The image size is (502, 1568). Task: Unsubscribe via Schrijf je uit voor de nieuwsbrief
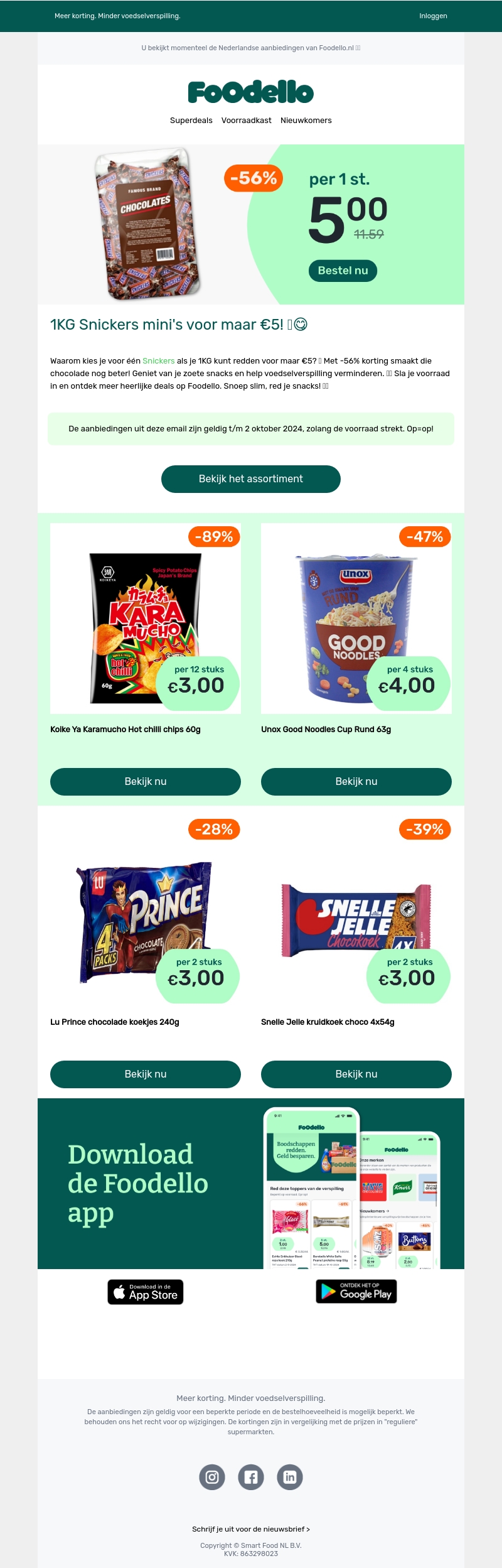tap(250, 1530)
